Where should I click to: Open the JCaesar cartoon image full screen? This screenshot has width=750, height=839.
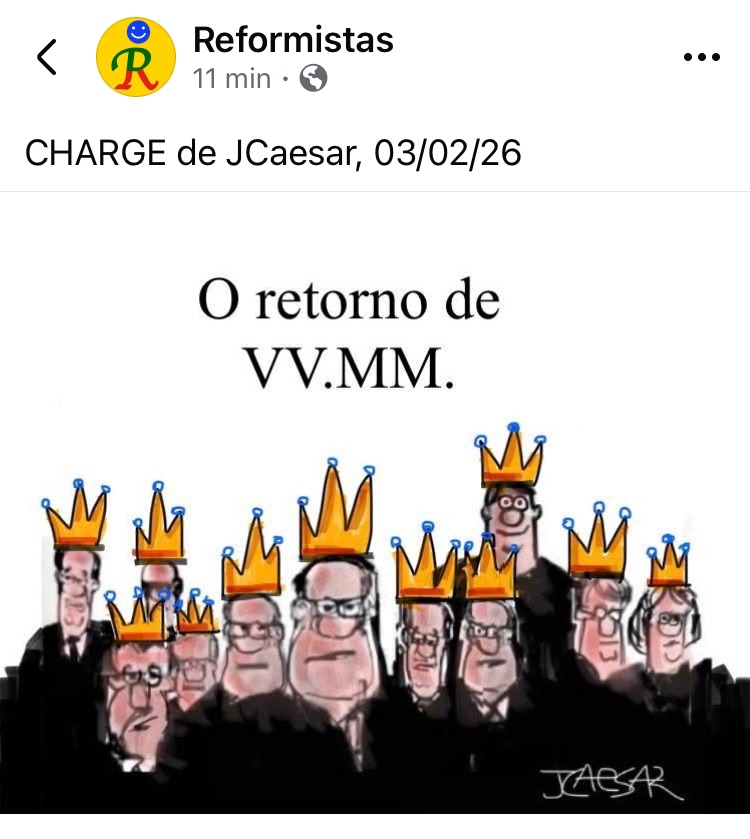click(375, 520)
